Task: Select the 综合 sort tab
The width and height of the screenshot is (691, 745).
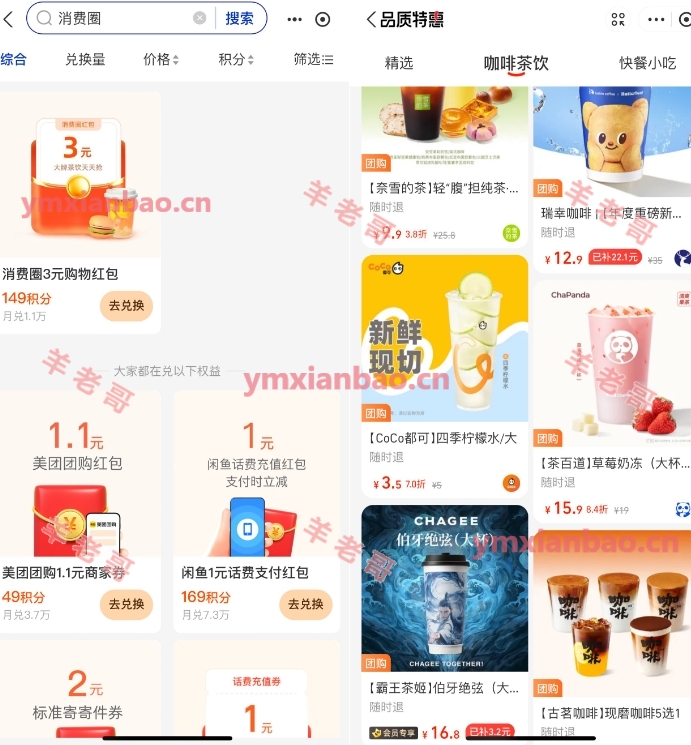Action: [14, 60]
